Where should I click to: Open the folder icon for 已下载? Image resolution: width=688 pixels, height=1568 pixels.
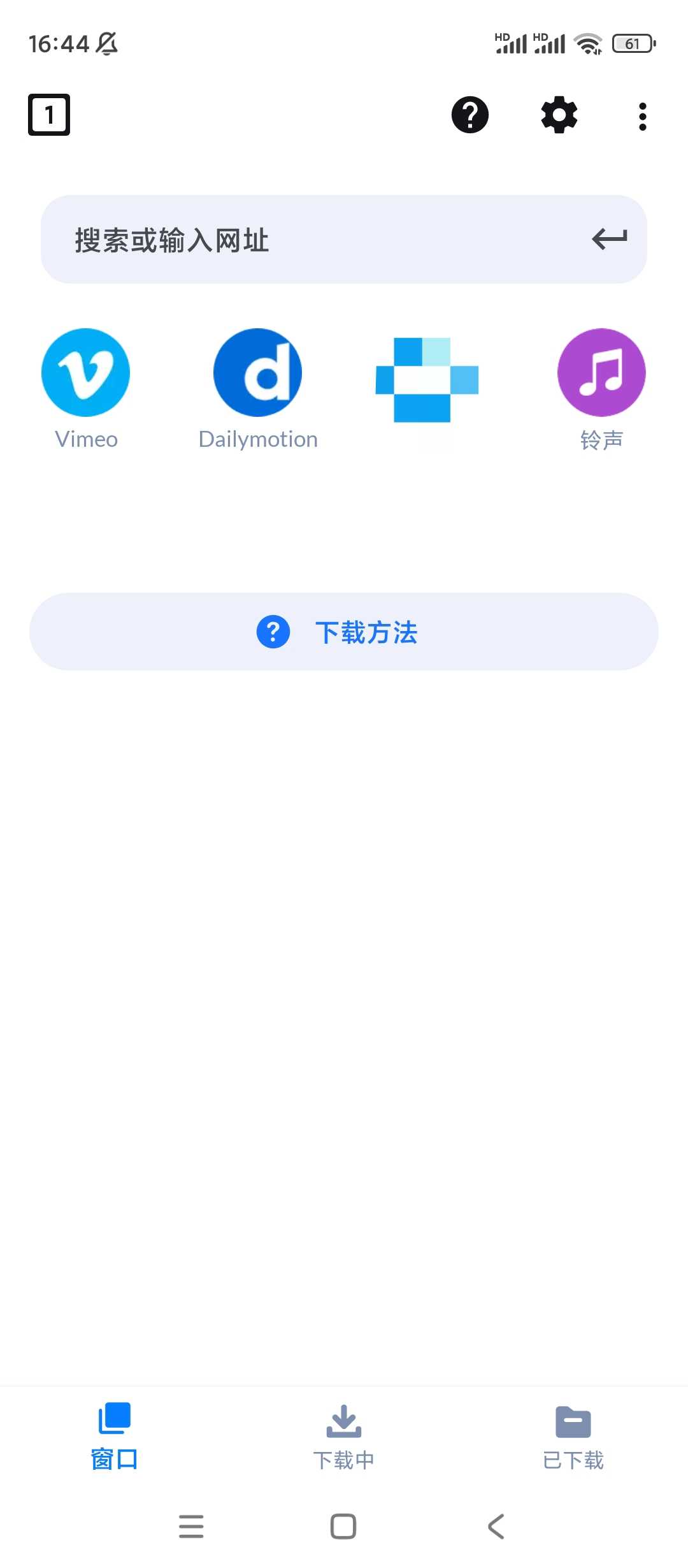(x=573, y=1420)
